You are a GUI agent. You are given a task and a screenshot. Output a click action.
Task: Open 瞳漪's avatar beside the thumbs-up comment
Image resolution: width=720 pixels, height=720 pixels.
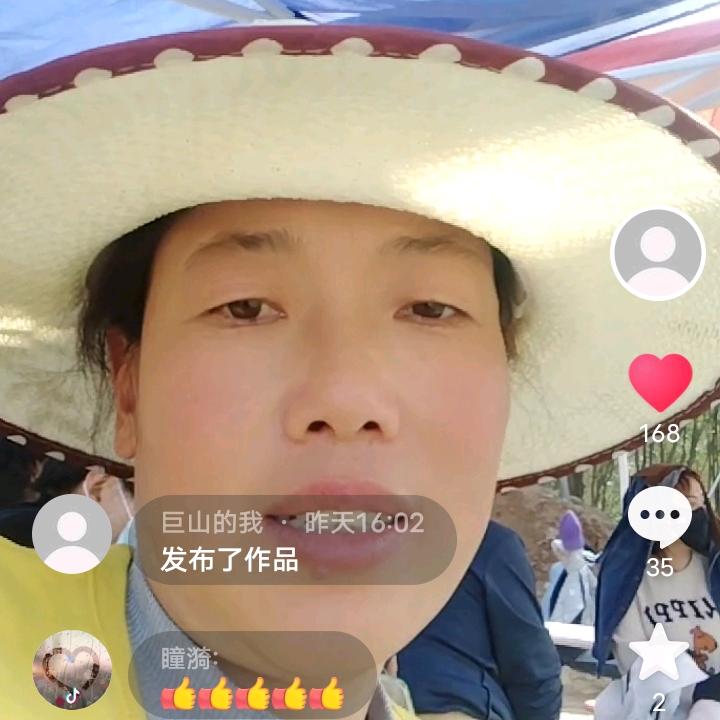[x=72, y=669]
